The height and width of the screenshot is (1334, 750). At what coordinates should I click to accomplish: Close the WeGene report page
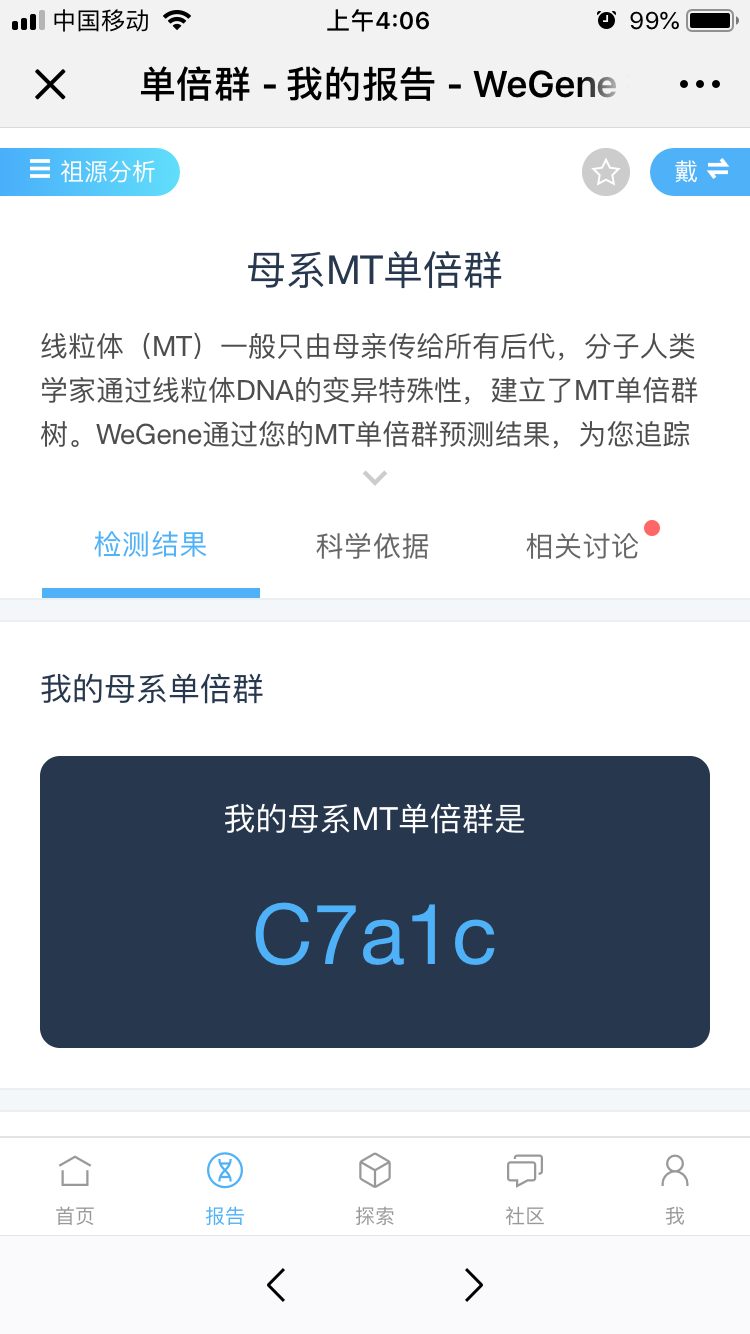point(50,85)
